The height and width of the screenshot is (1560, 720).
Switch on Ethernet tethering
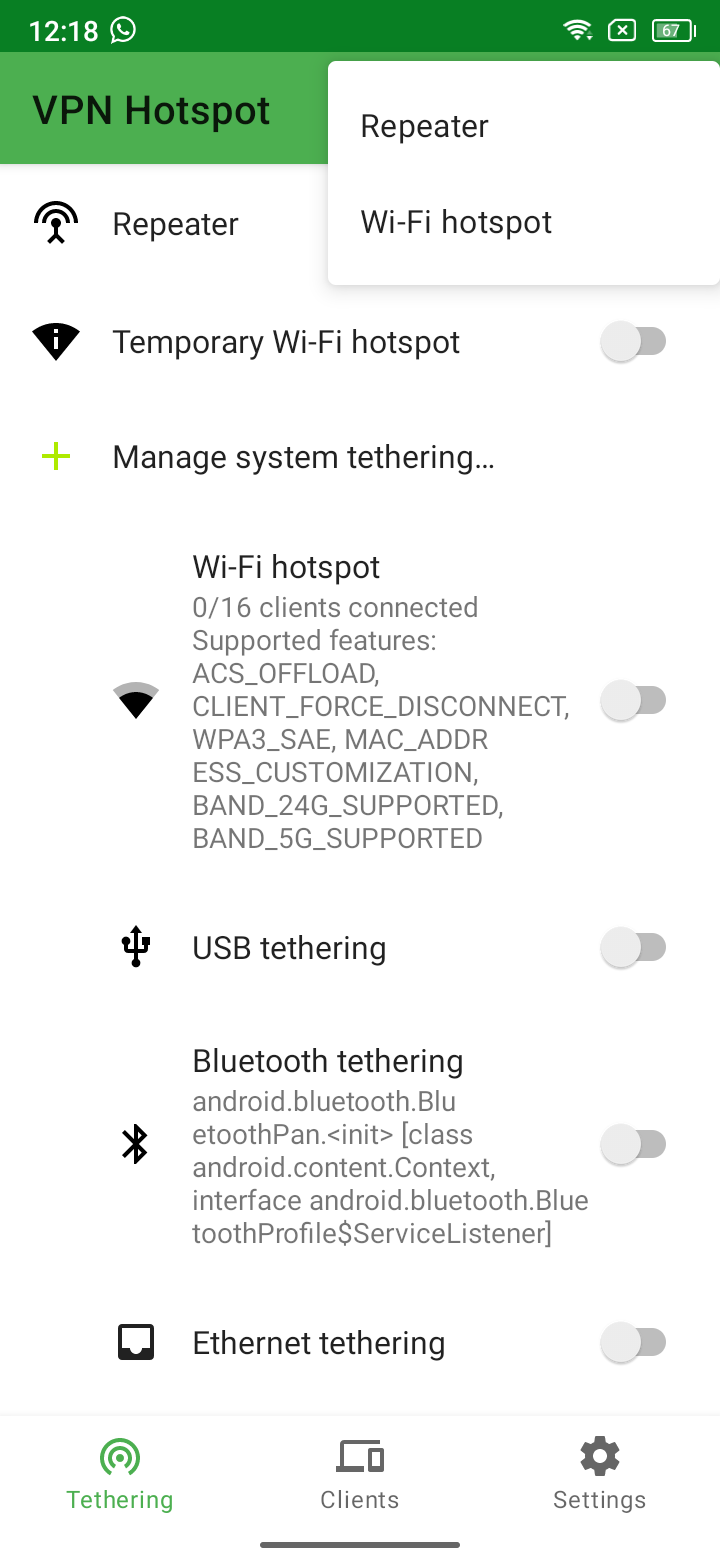tap(634, 1342)
